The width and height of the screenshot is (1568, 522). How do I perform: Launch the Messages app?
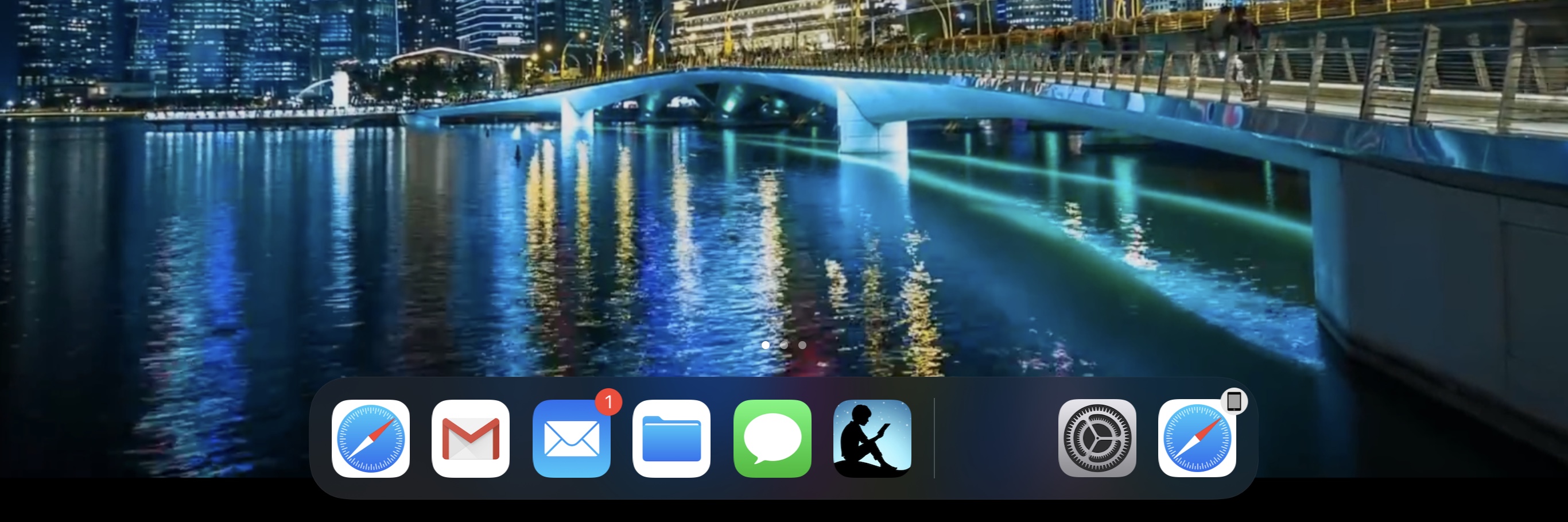click(x=773, y=439)
